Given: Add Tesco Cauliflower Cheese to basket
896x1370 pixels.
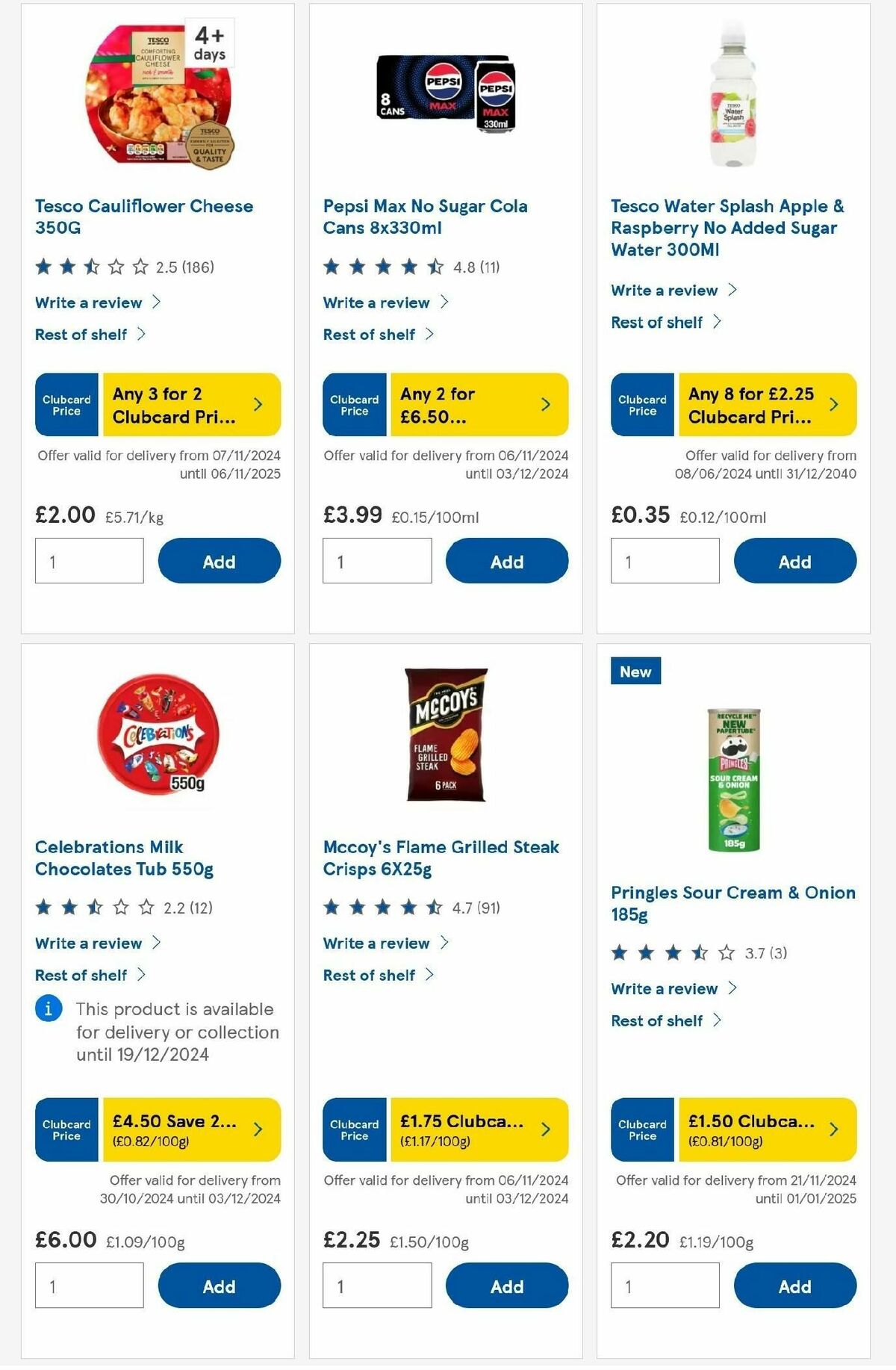Looking at the screenshot, I should point(217,561).
